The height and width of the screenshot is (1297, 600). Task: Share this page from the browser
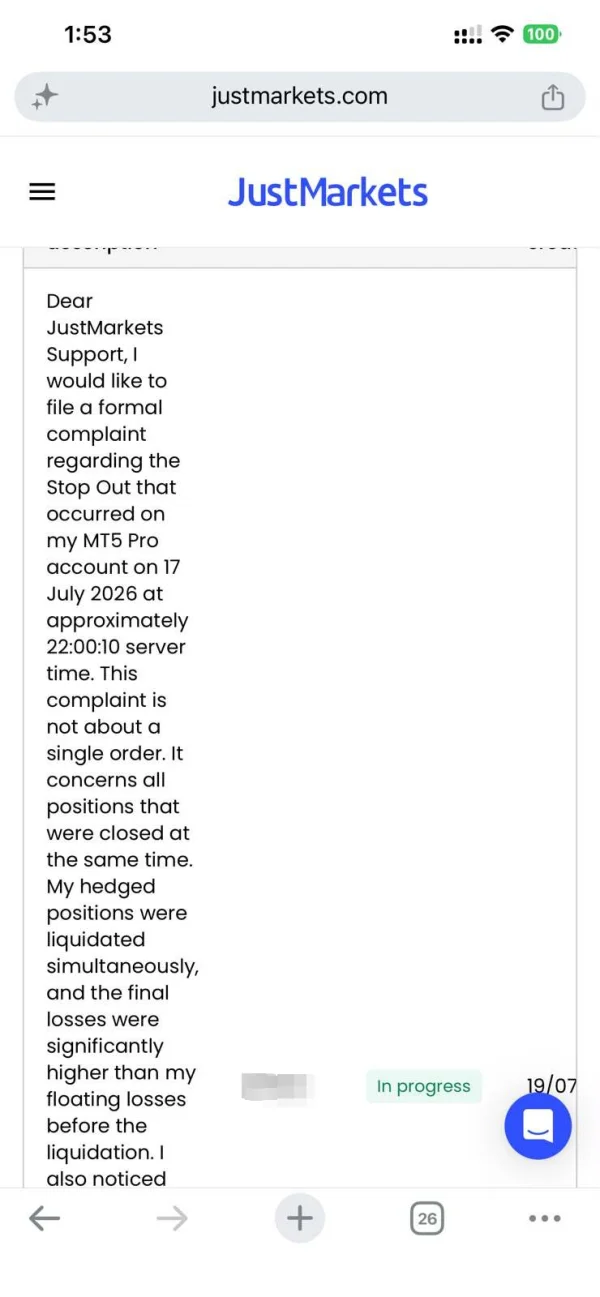click(x=553, y=97)
